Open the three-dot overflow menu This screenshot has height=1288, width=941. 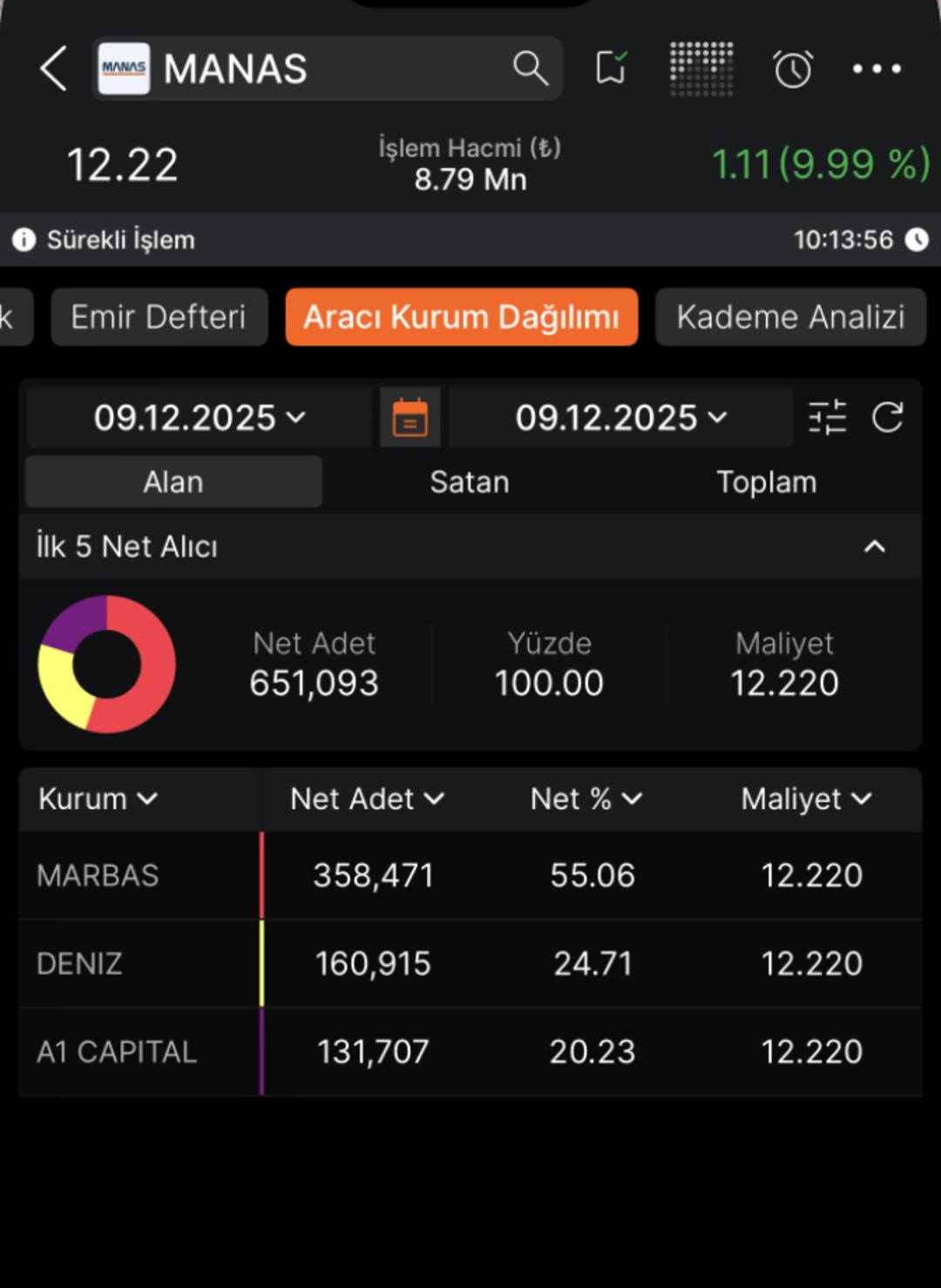(x=876, y=69)
